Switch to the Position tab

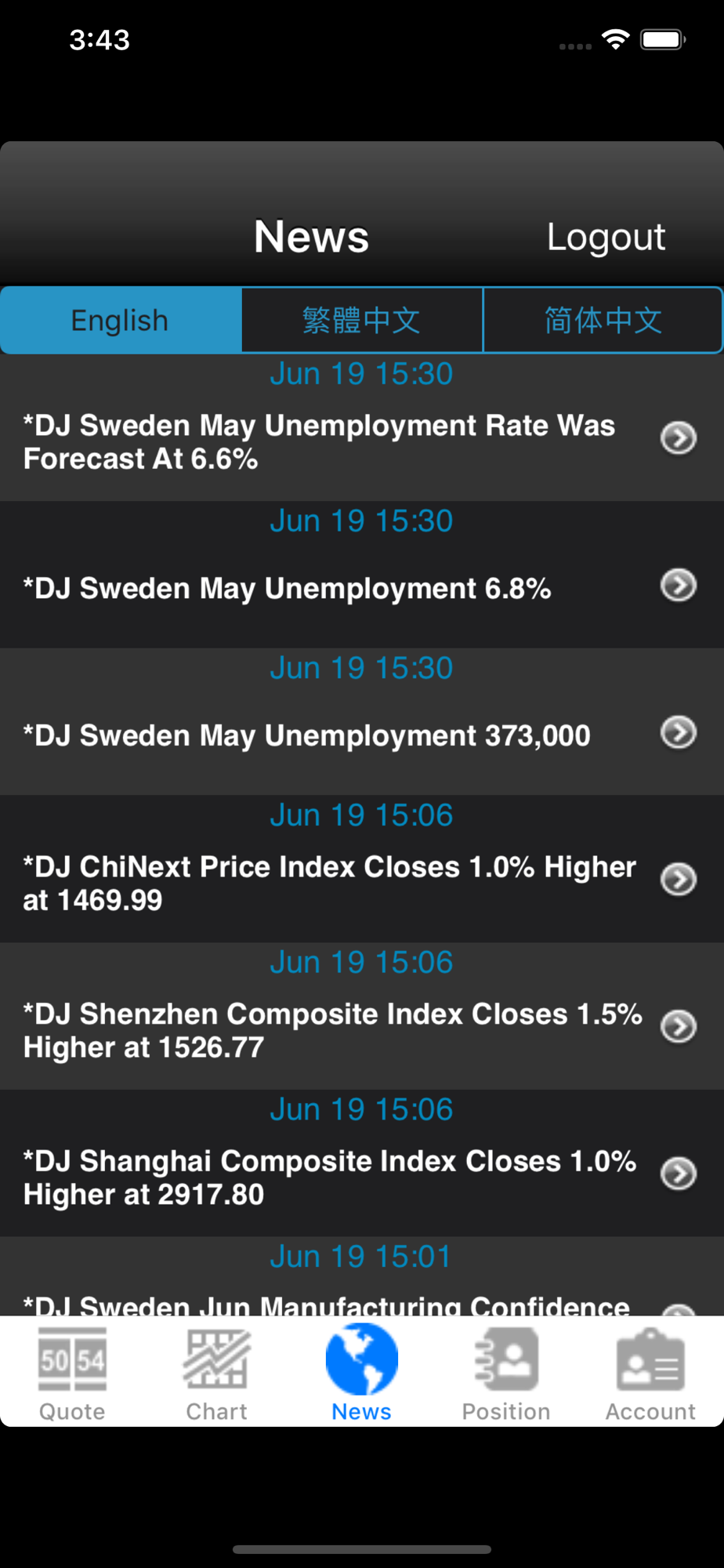pyautogui.click(x=506, y=1373)
